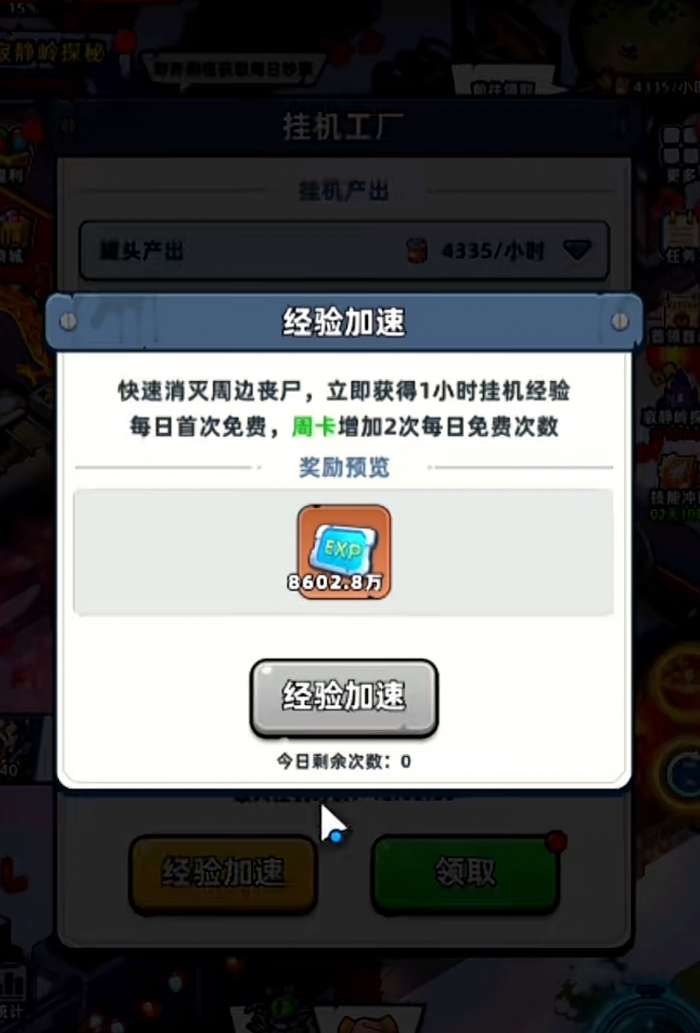
Task: Open the EXP reward item preview
Action: coord(343,551)
